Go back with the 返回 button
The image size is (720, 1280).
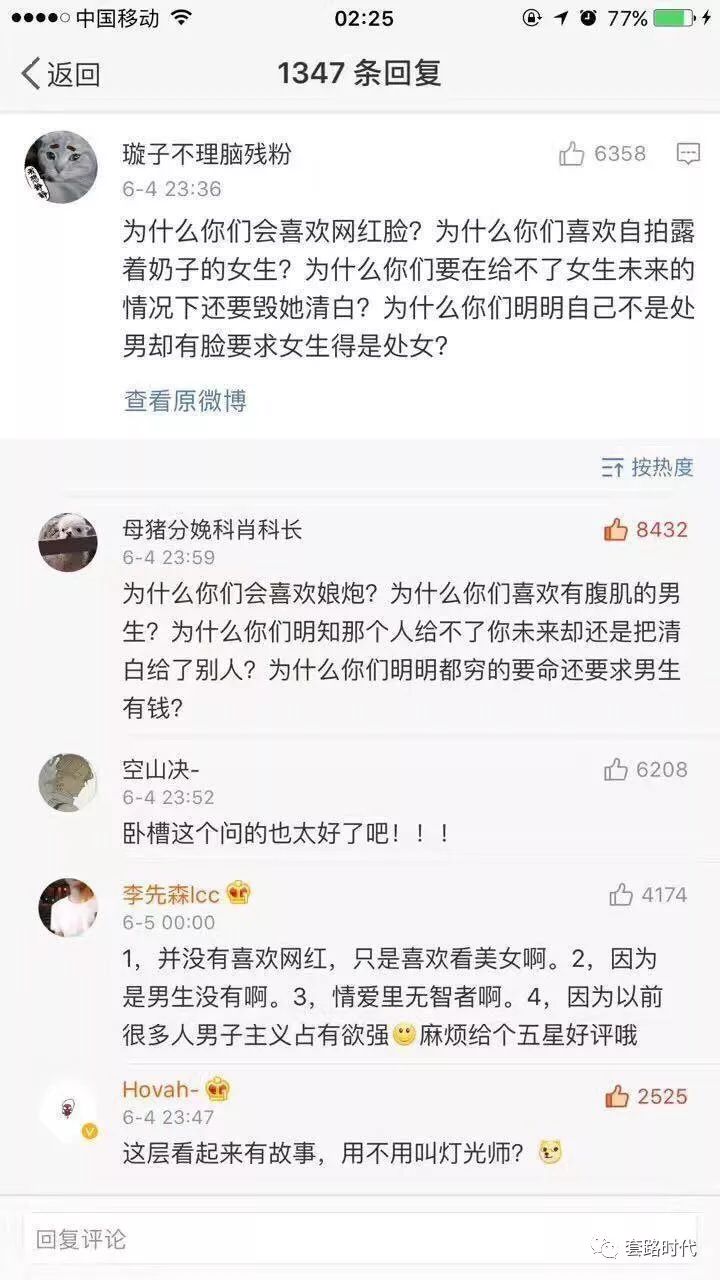pyautogui.click(x=60, y=74)
